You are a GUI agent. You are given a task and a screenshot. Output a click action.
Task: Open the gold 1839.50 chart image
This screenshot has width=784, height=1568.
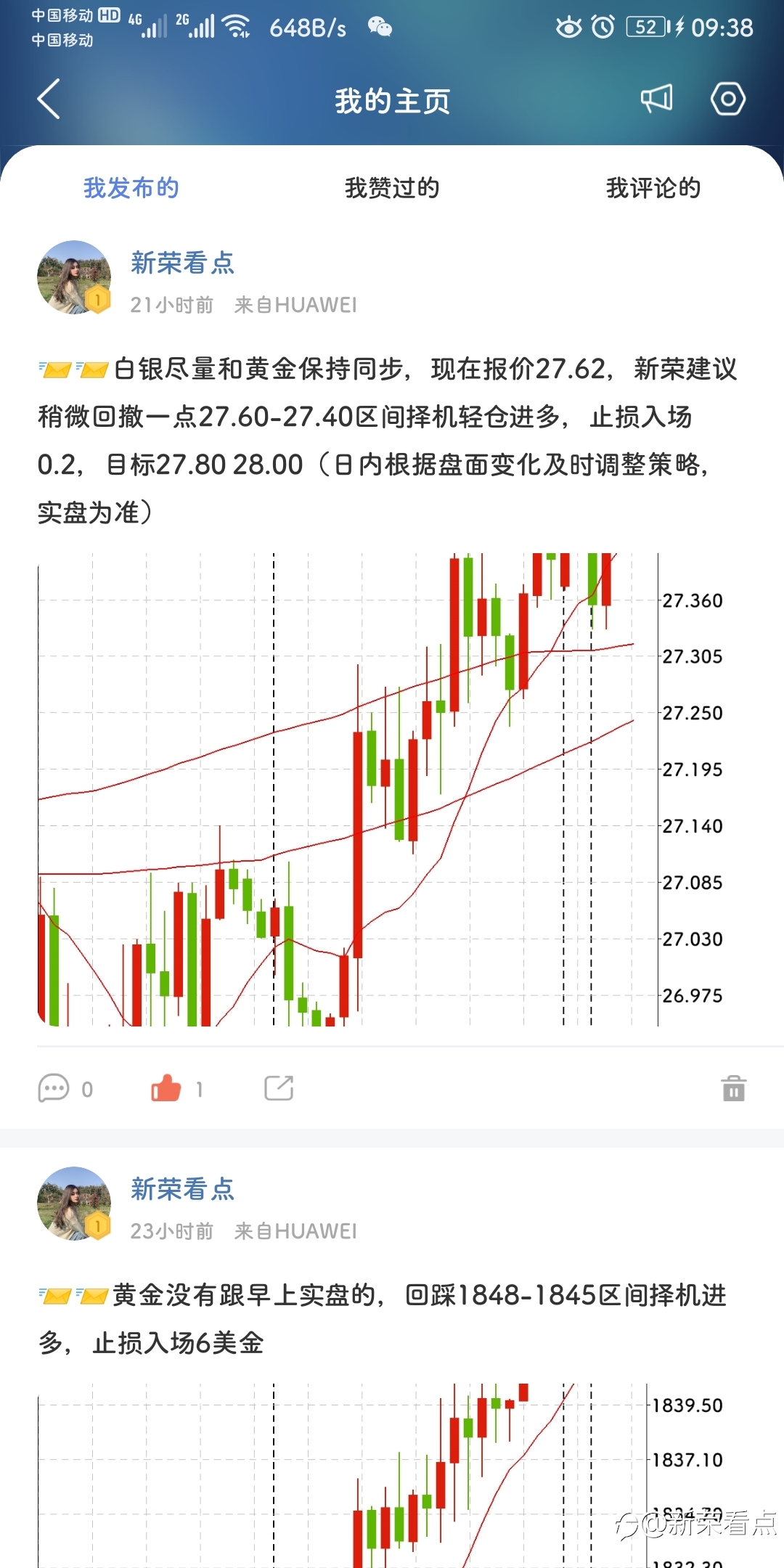383,1475
